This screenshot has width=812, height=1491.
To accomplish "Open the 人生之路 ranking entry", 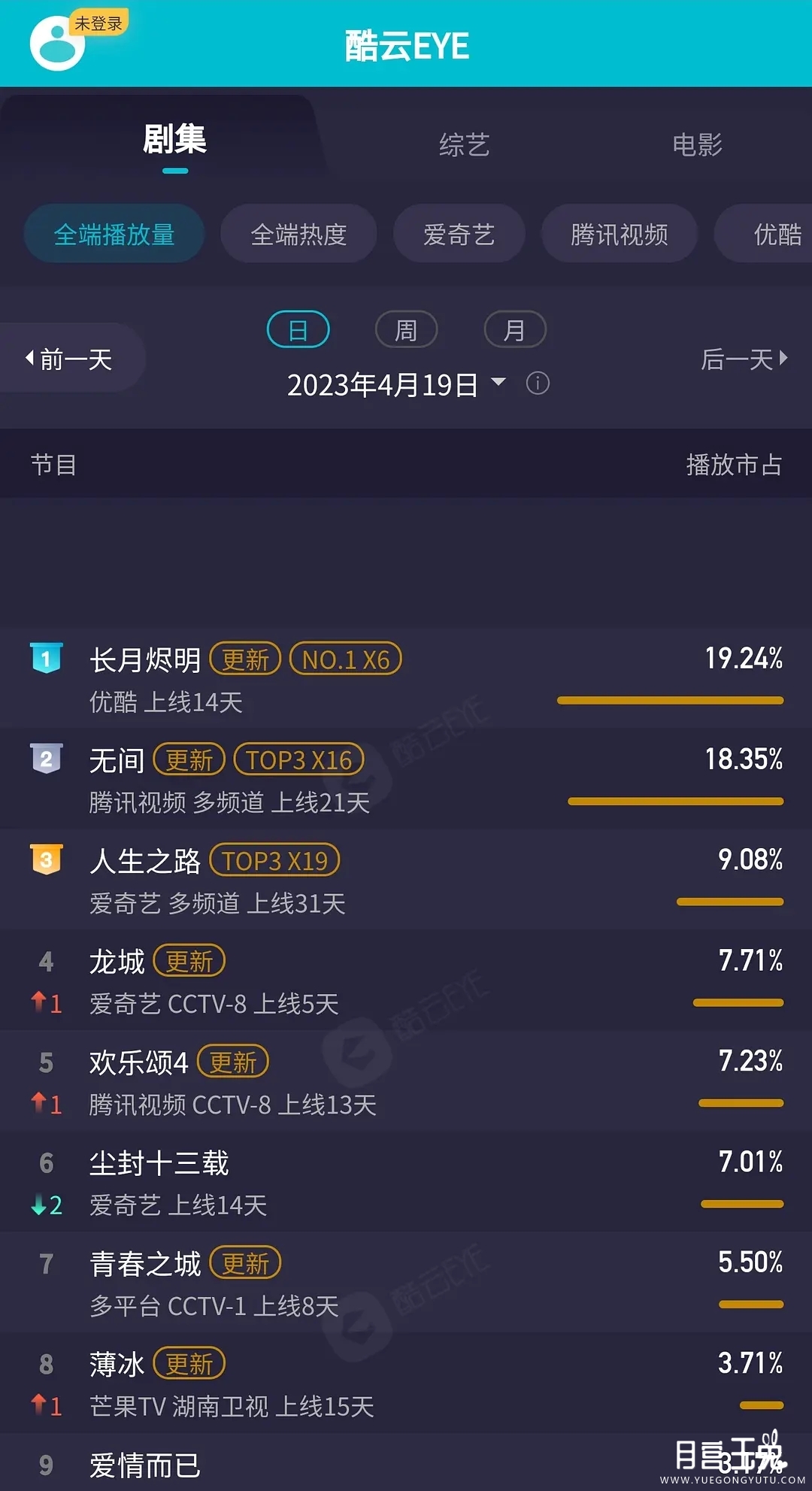I will (406, 880).
